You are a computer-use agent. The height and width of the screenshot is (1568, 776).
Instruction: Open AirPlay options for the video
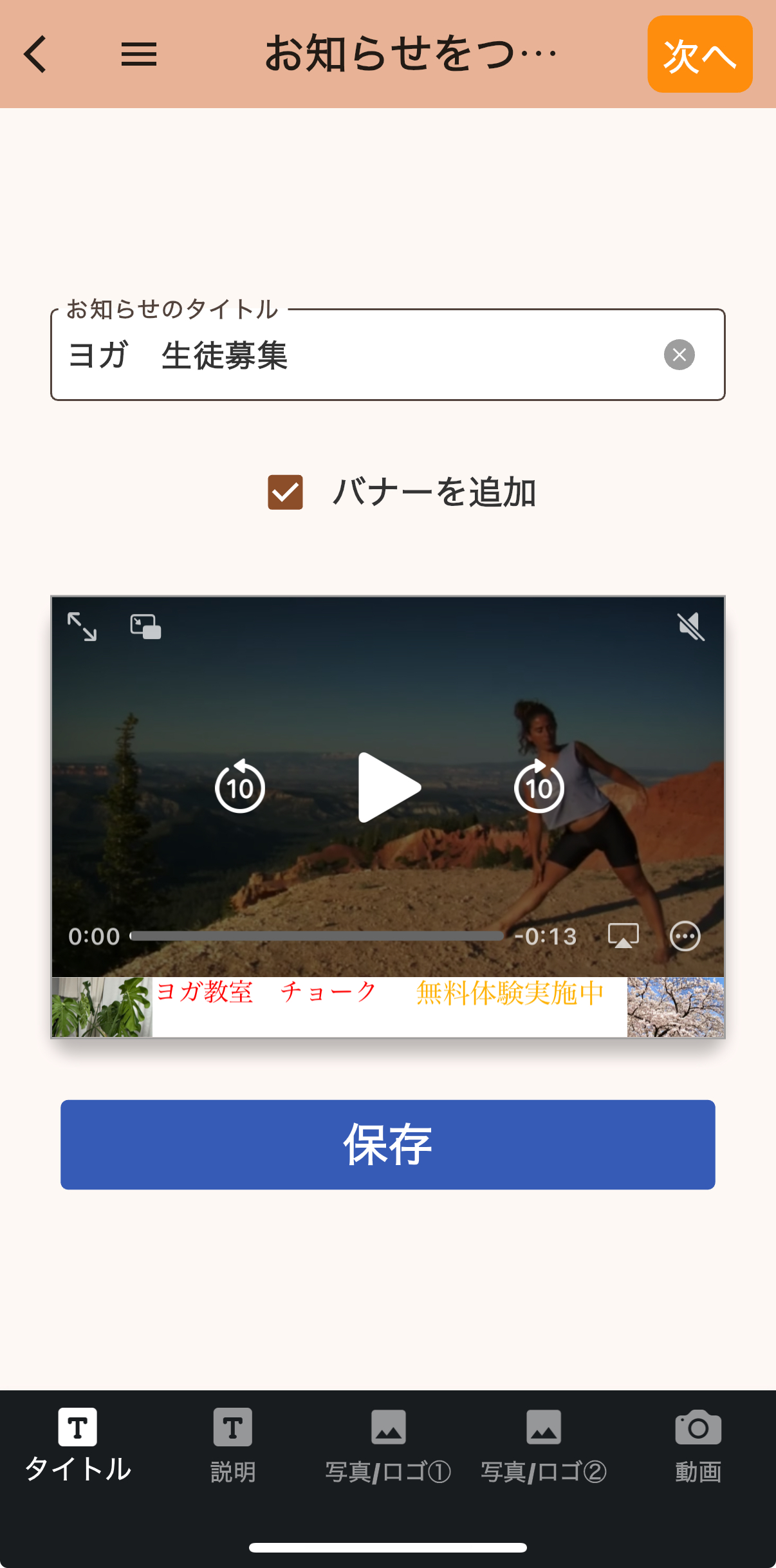point(623,936)
